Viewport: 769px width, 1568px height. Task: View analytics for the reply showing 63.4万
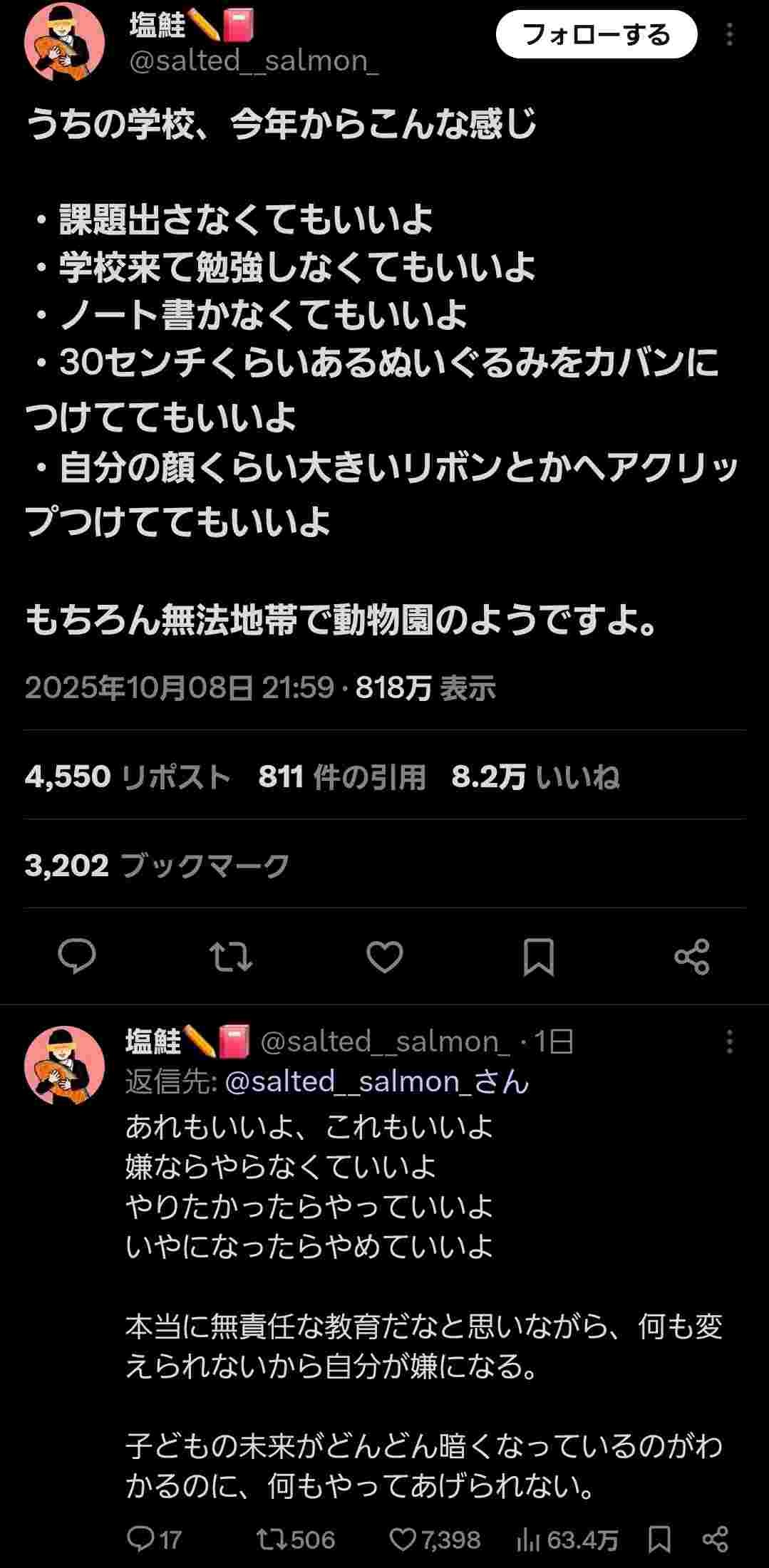[x=567, y=1540]
